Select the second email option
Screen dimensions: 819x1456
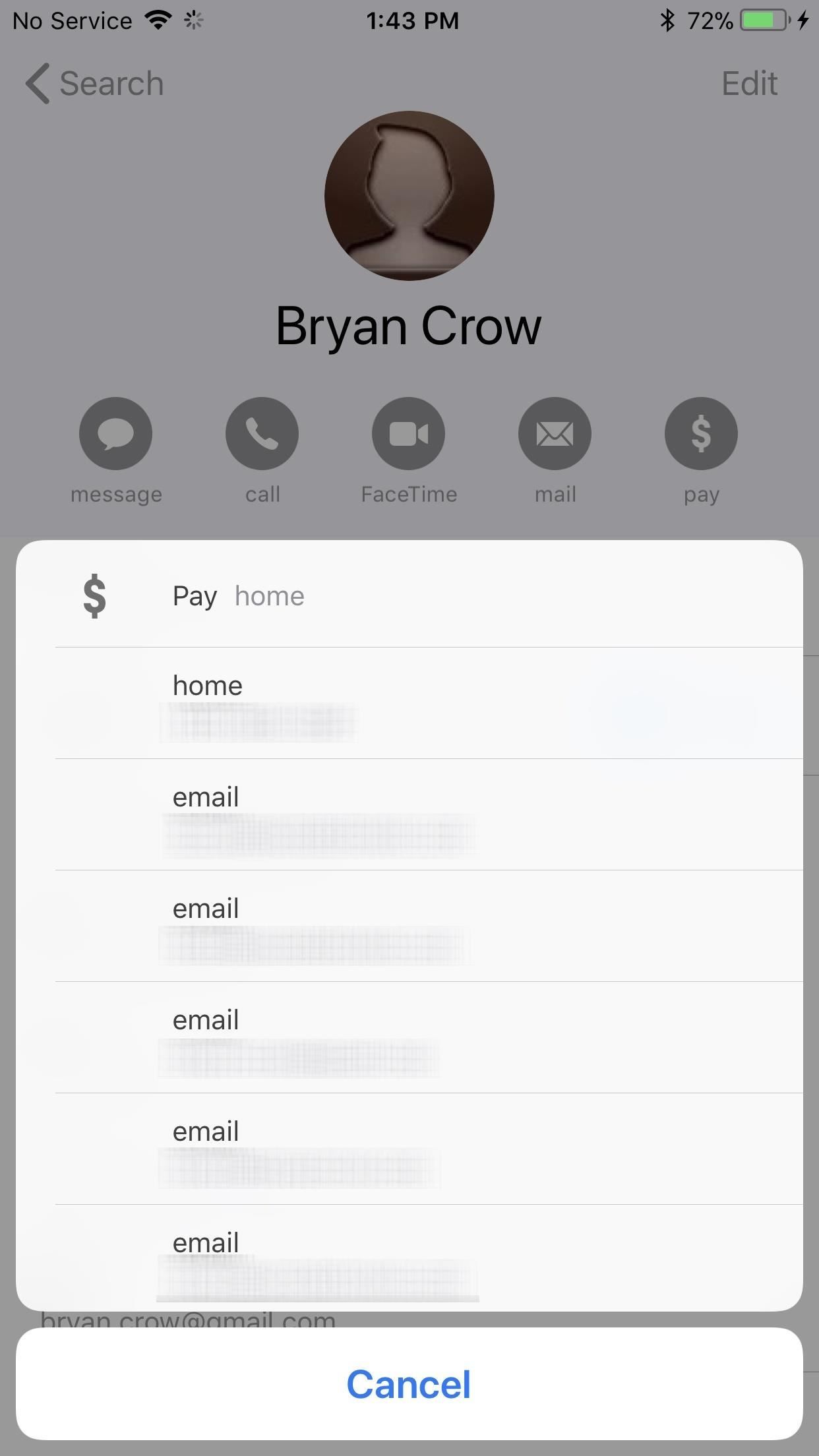click(x=409, y=926)
